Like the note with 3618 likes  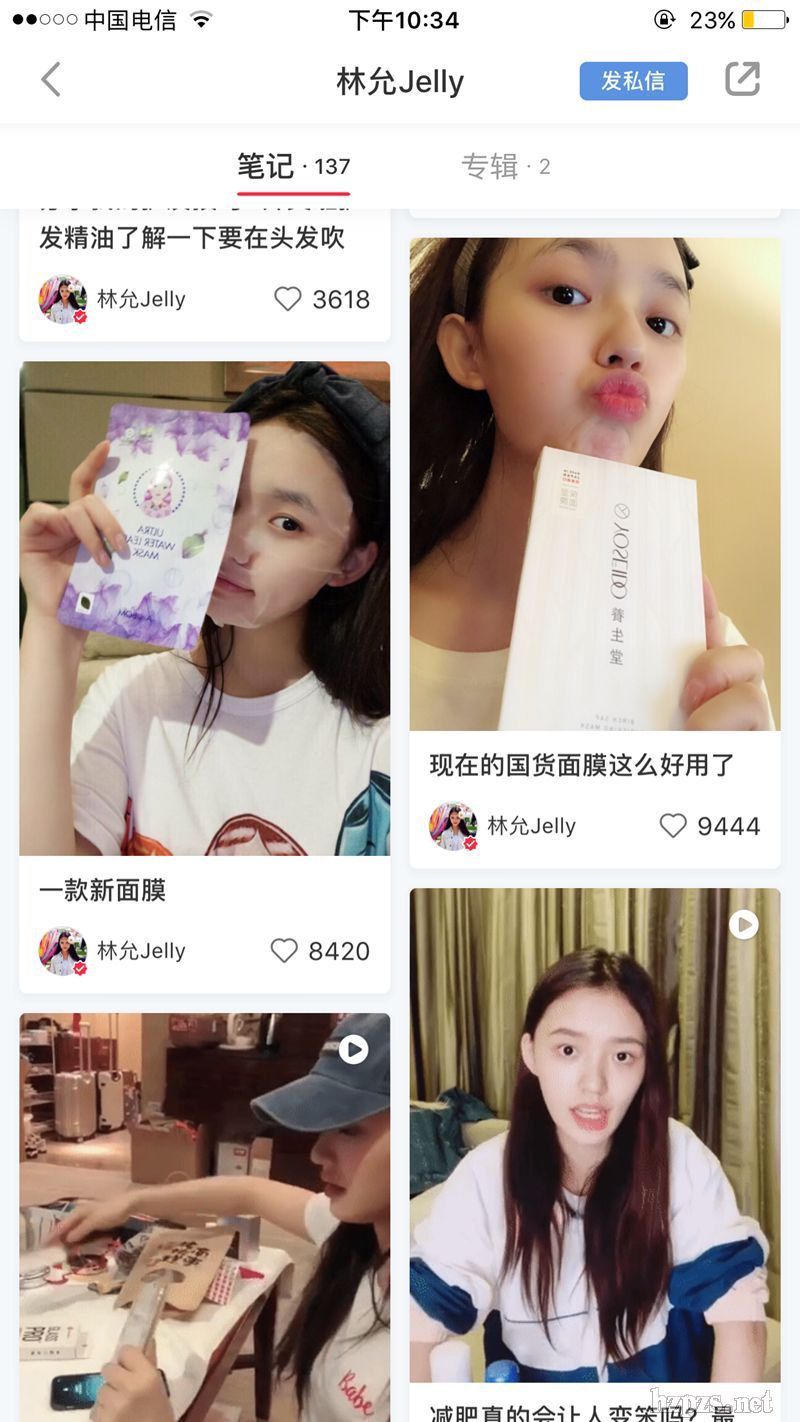(288, 299)
